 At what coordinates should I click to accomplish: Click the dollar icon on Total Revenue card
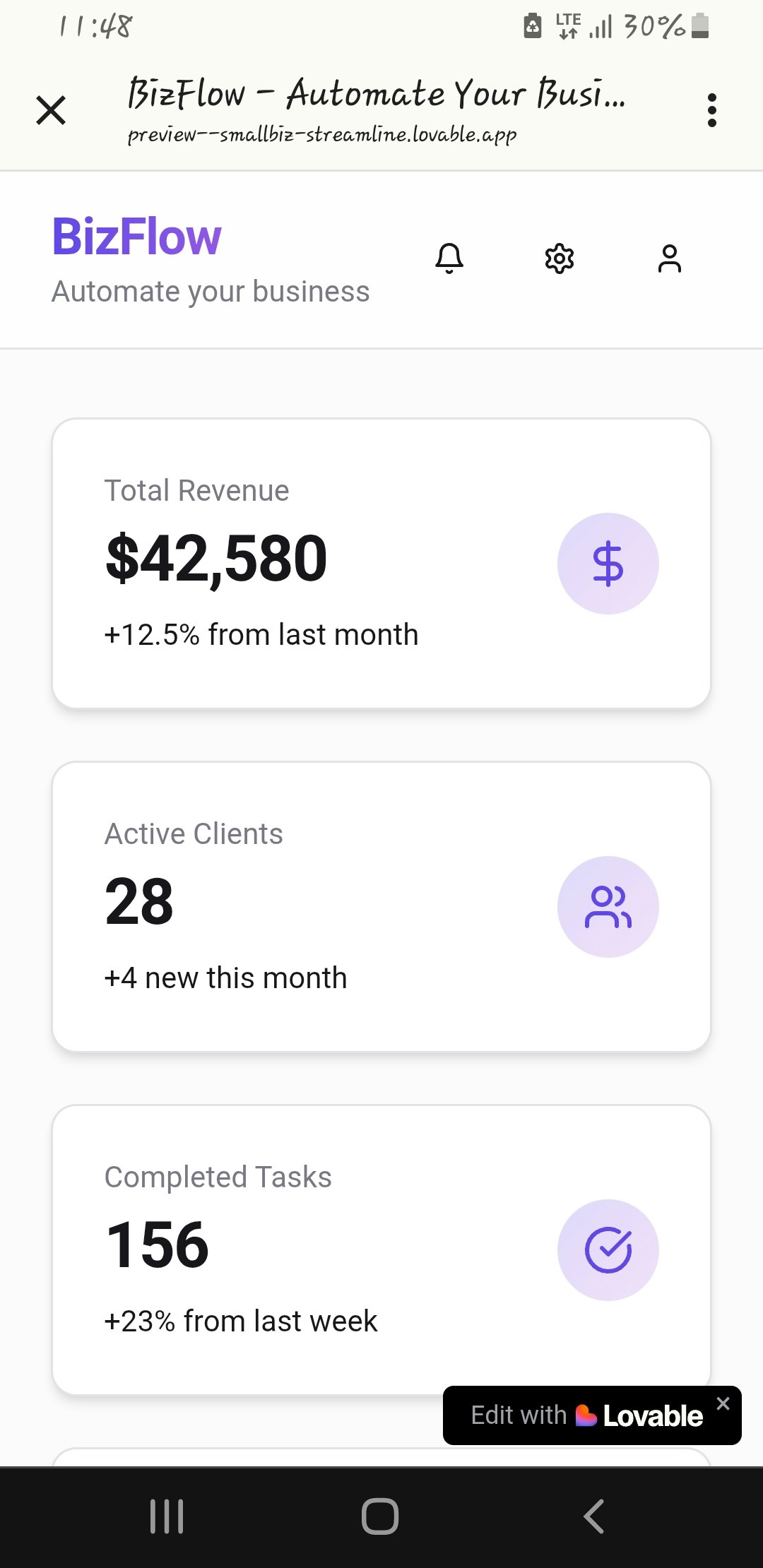(608, 563)
